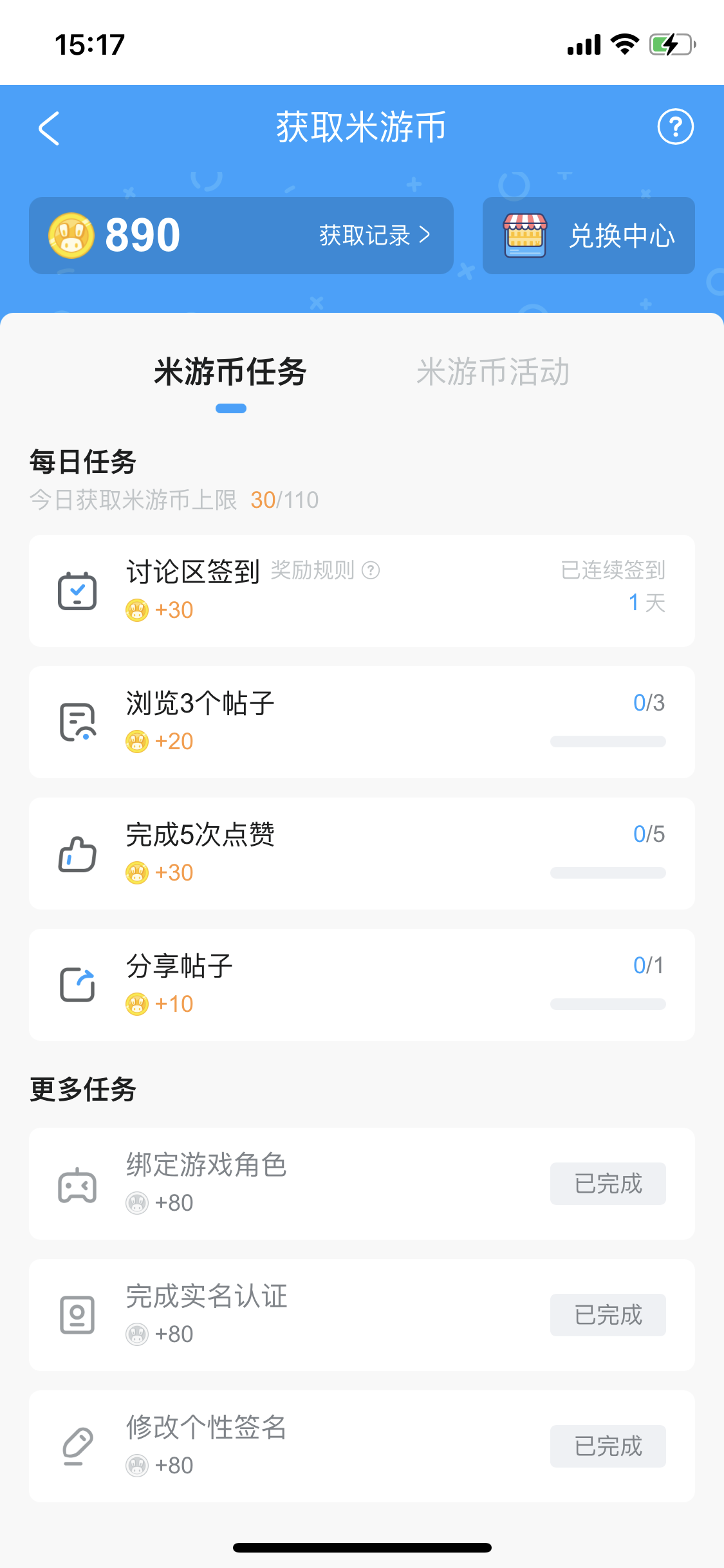Open the 完成5次点赞 task
Screen dimensions: 724x1568
coord(362,854)
